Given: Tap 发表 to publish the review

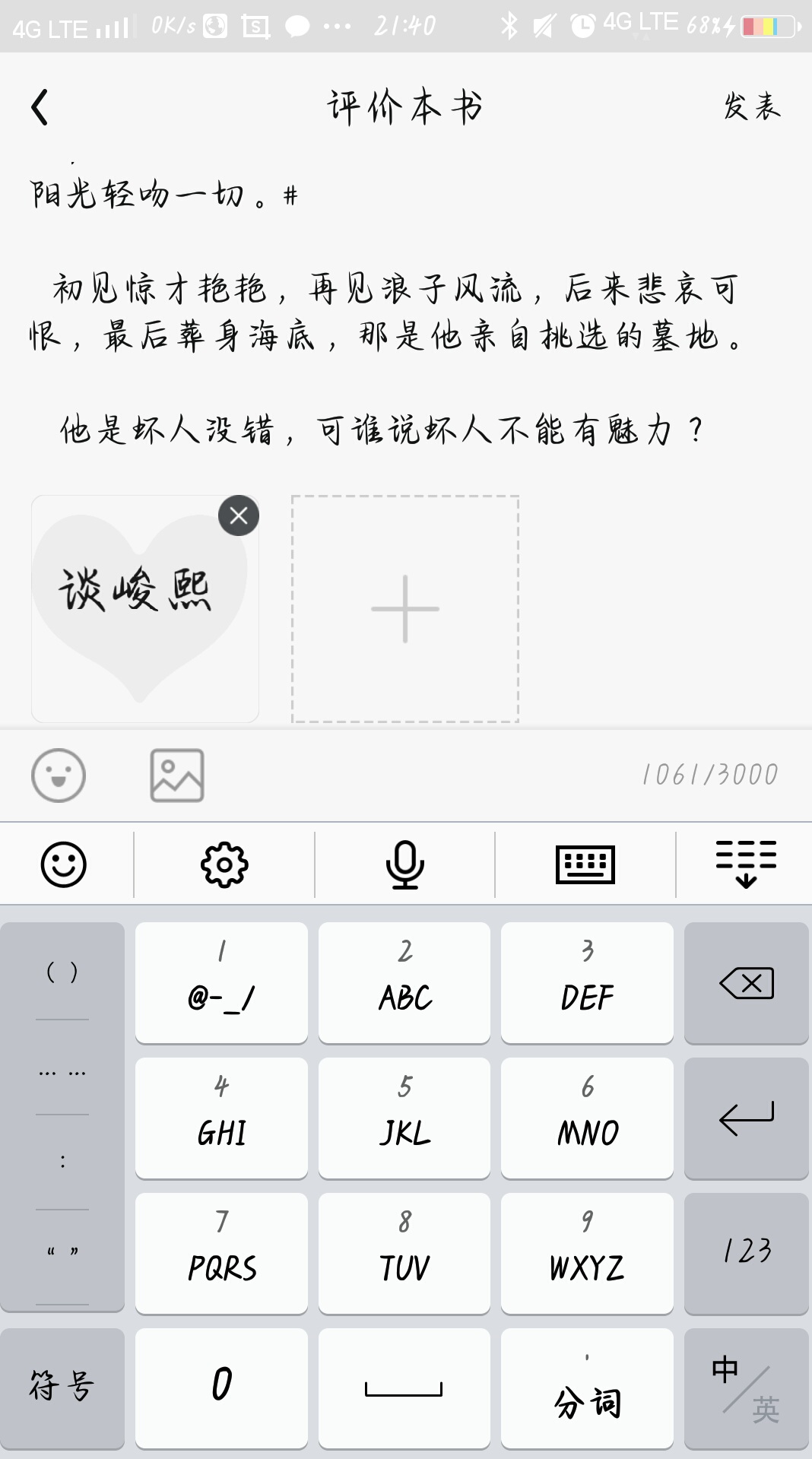Looking at the screenshot, I should [x=751, y=106].
